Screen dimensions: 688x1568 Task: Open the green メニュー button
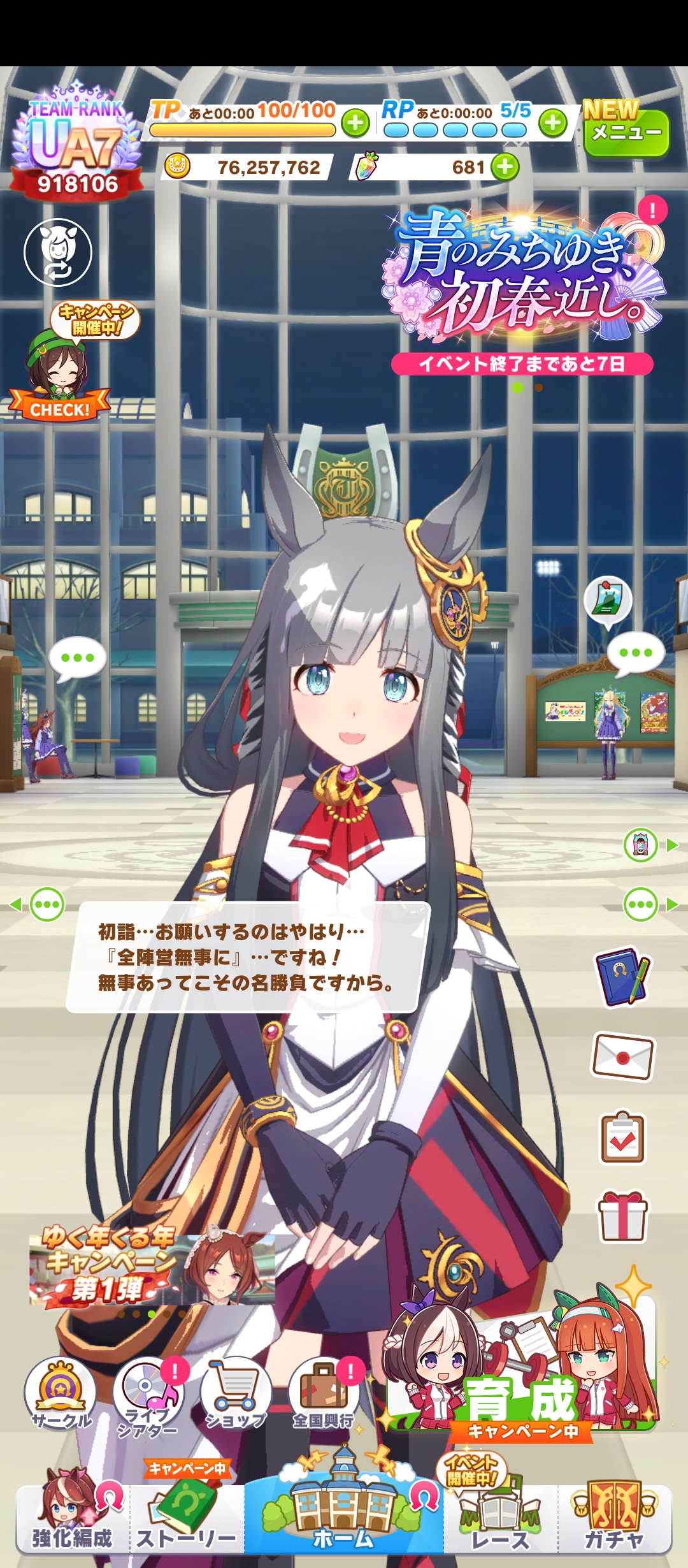tap(626, 131)
